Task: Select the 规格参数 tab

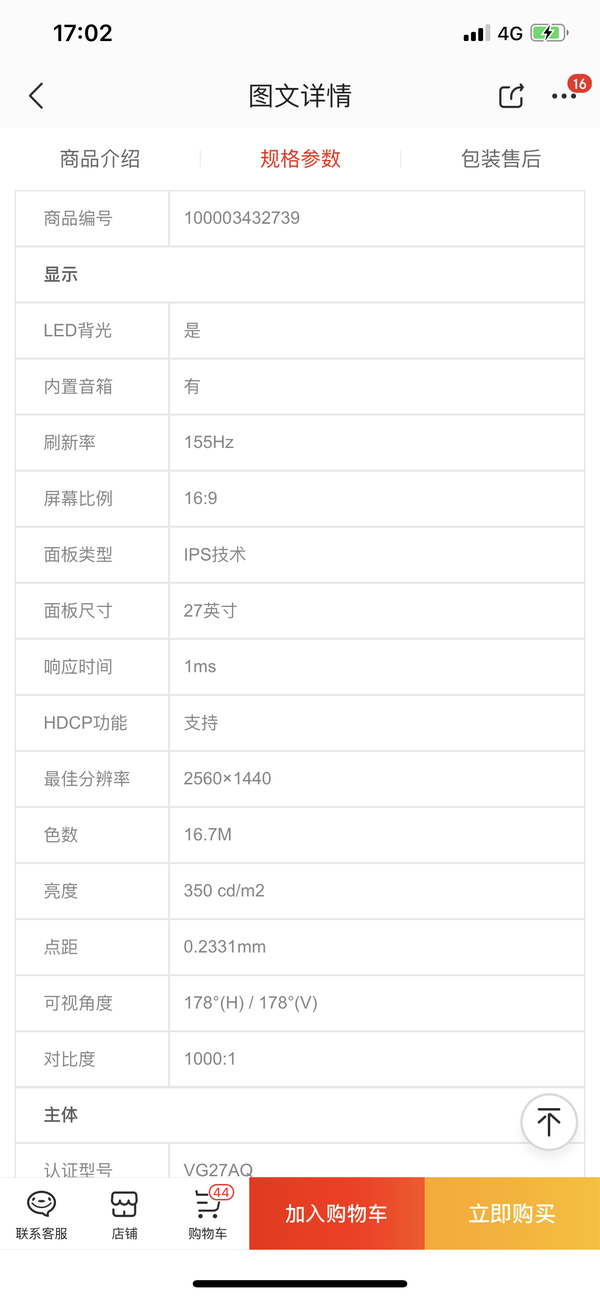Action: [x=300, y=158]
